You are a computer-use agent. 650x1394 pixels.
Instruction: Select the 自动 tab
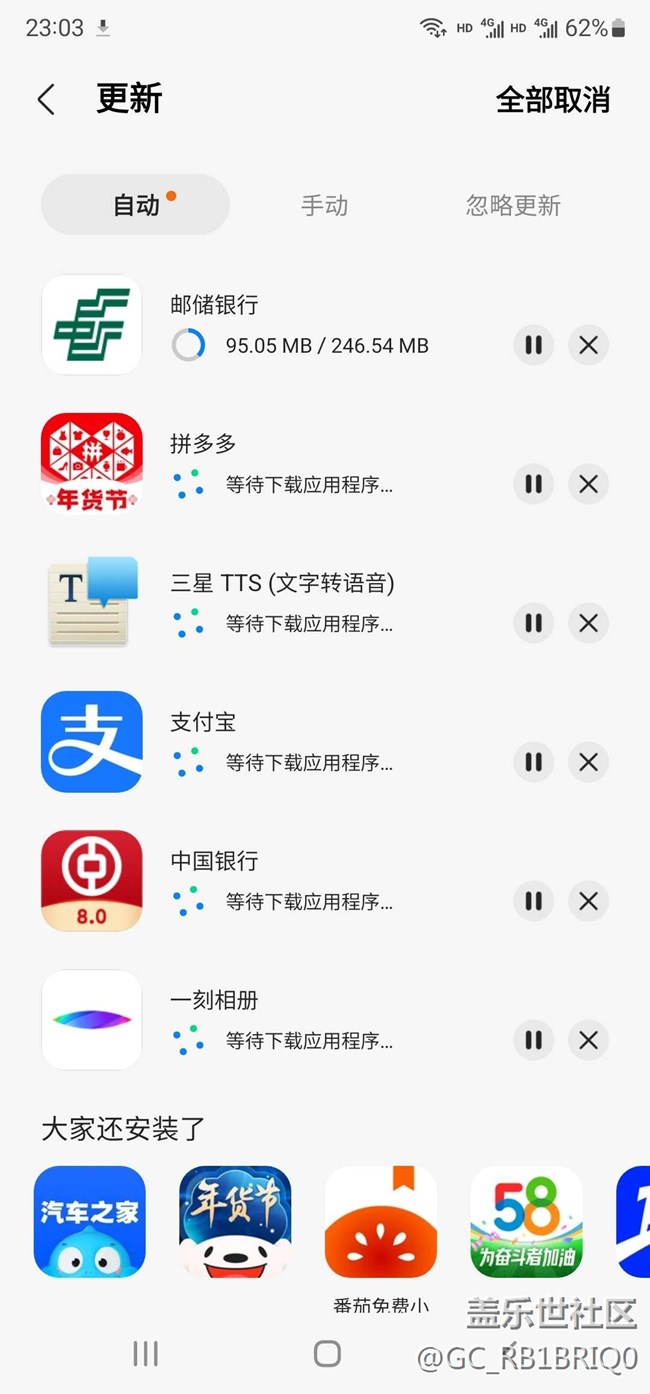136,205
